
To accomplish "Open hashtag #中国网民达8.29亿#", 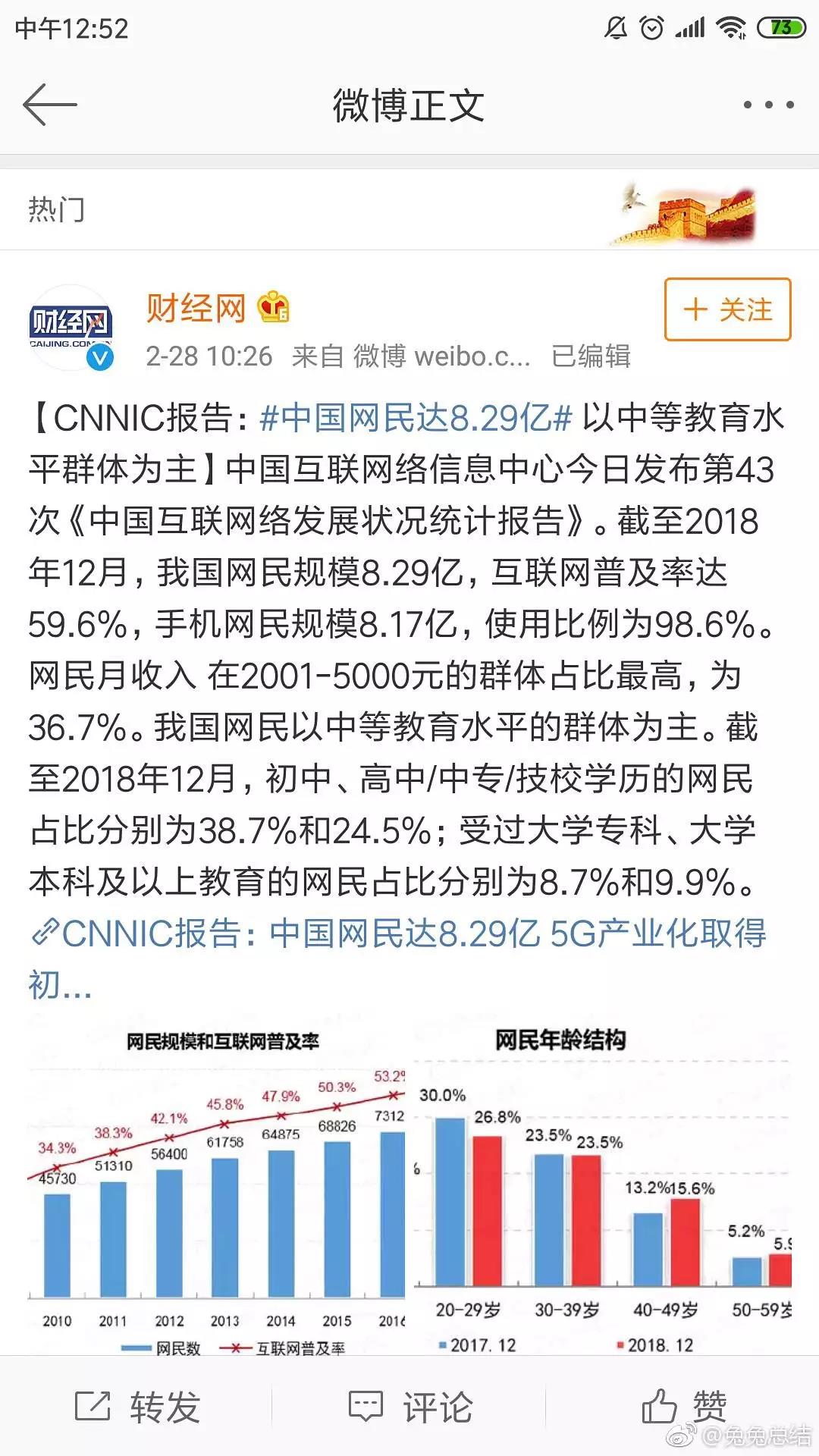I will 416,418.
